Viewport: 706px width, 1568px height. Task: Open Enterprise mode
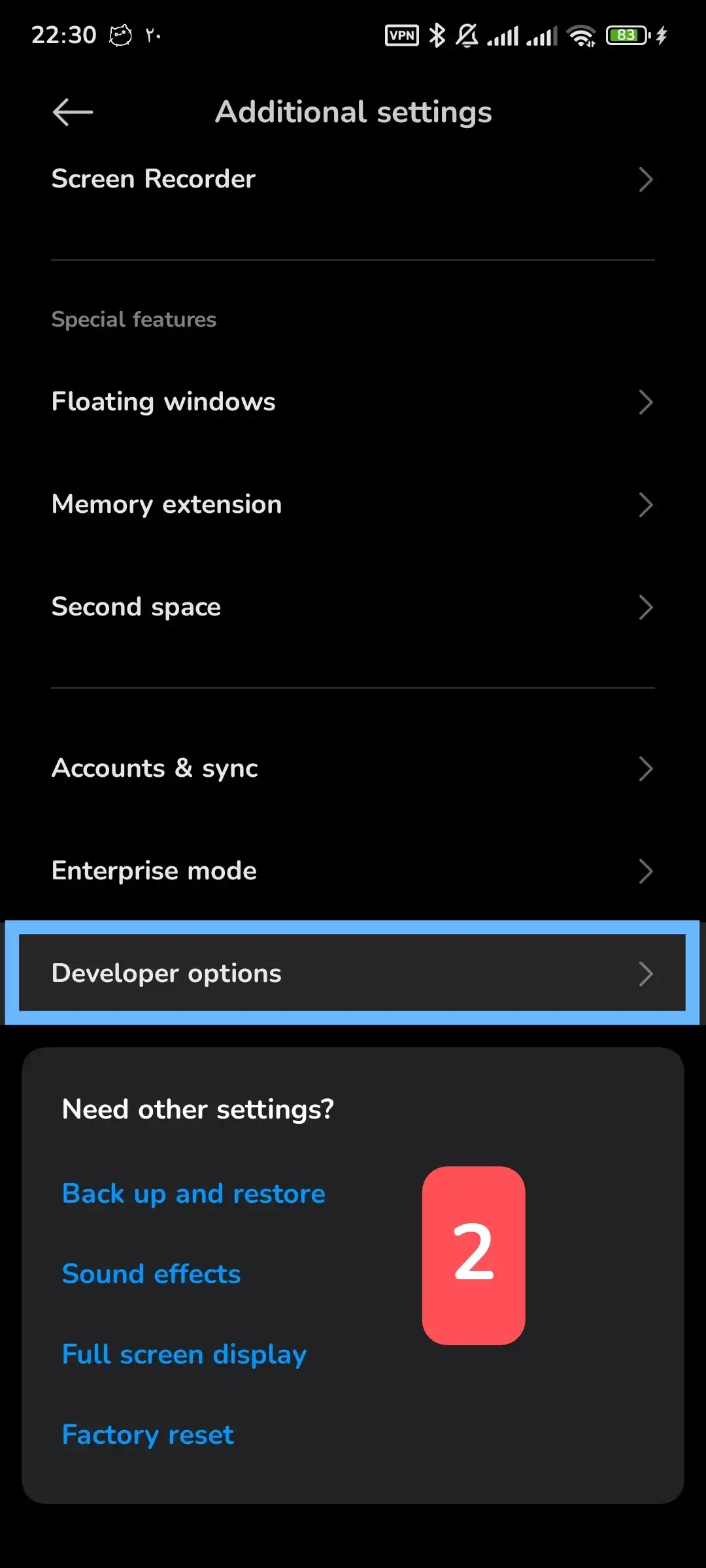[353, 871]
